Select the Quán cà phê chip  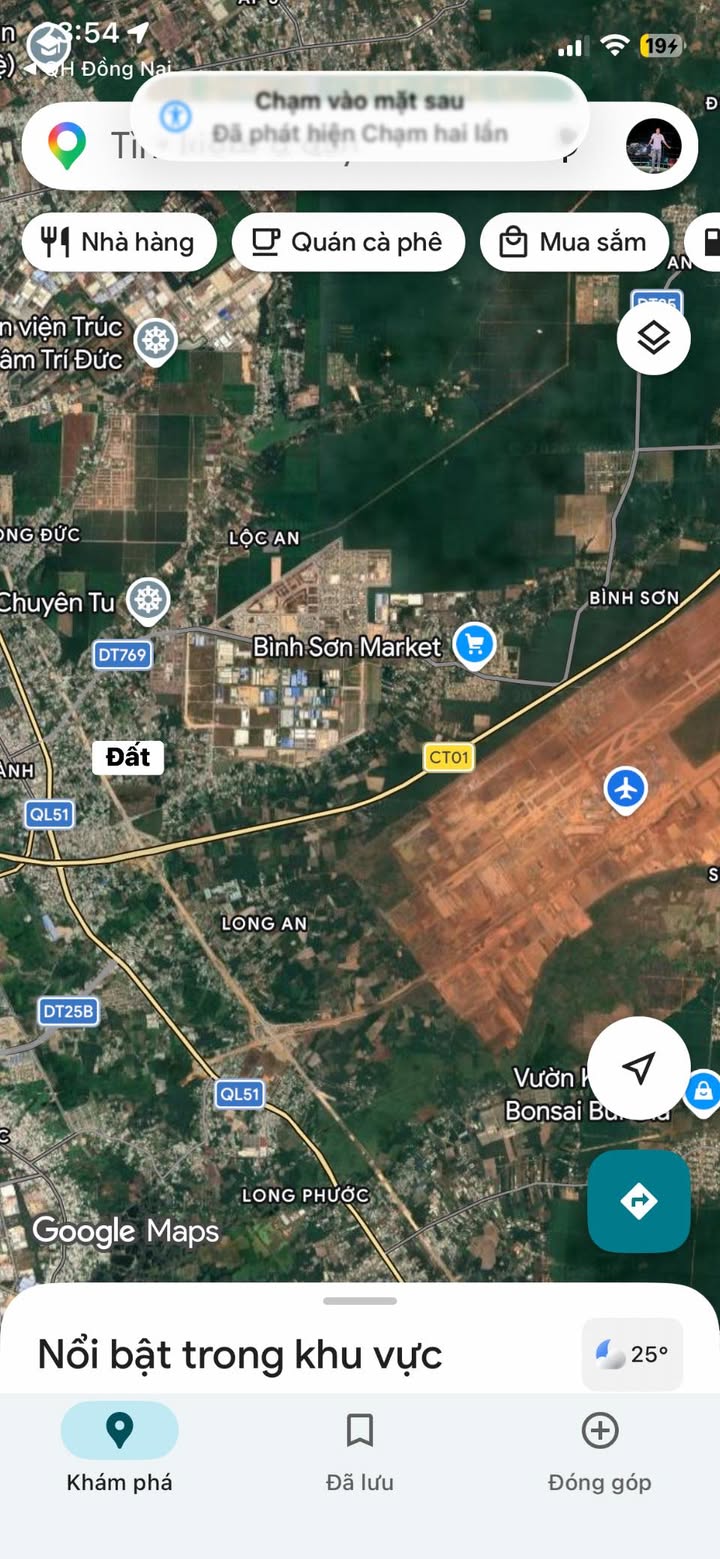[x=348, y=242]
